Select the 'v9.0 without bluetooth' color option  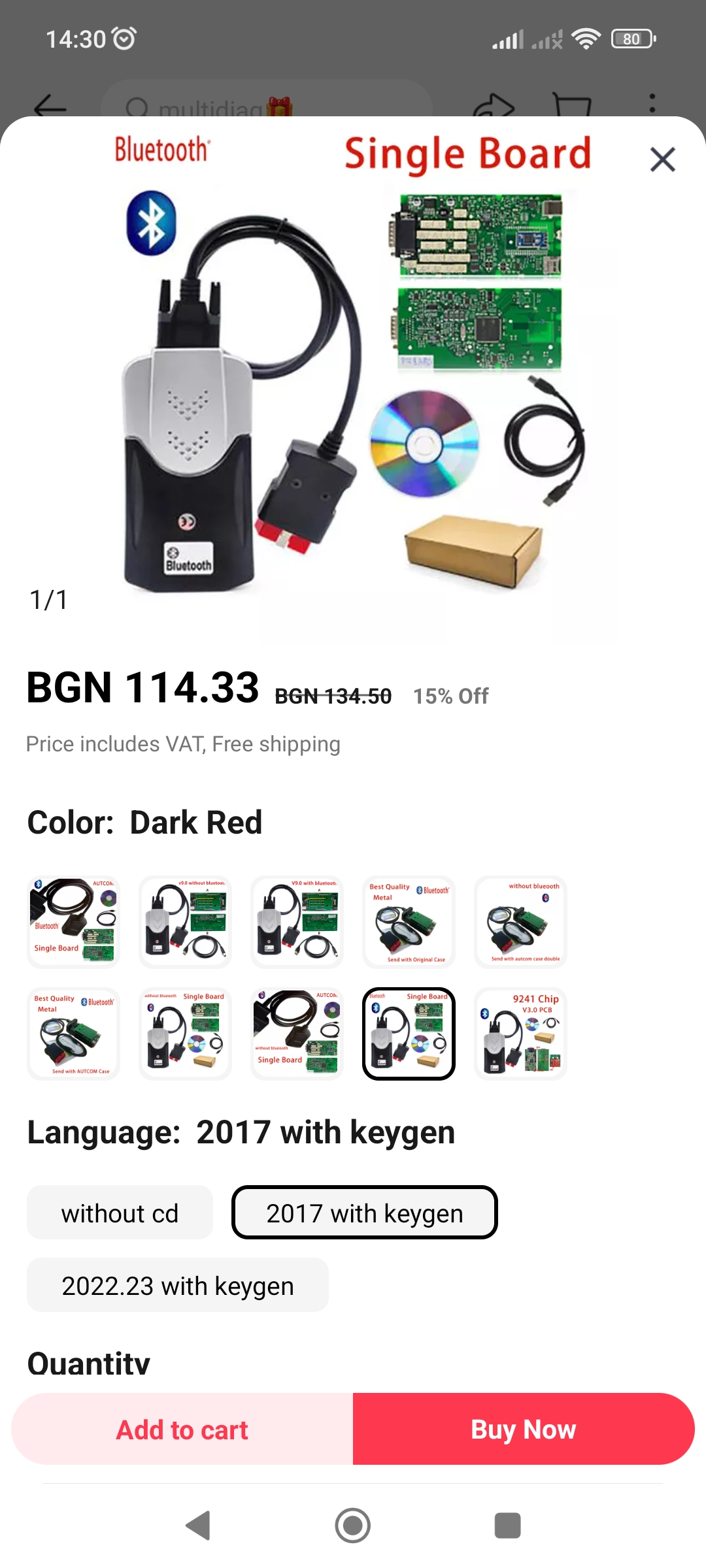point(186,922)
